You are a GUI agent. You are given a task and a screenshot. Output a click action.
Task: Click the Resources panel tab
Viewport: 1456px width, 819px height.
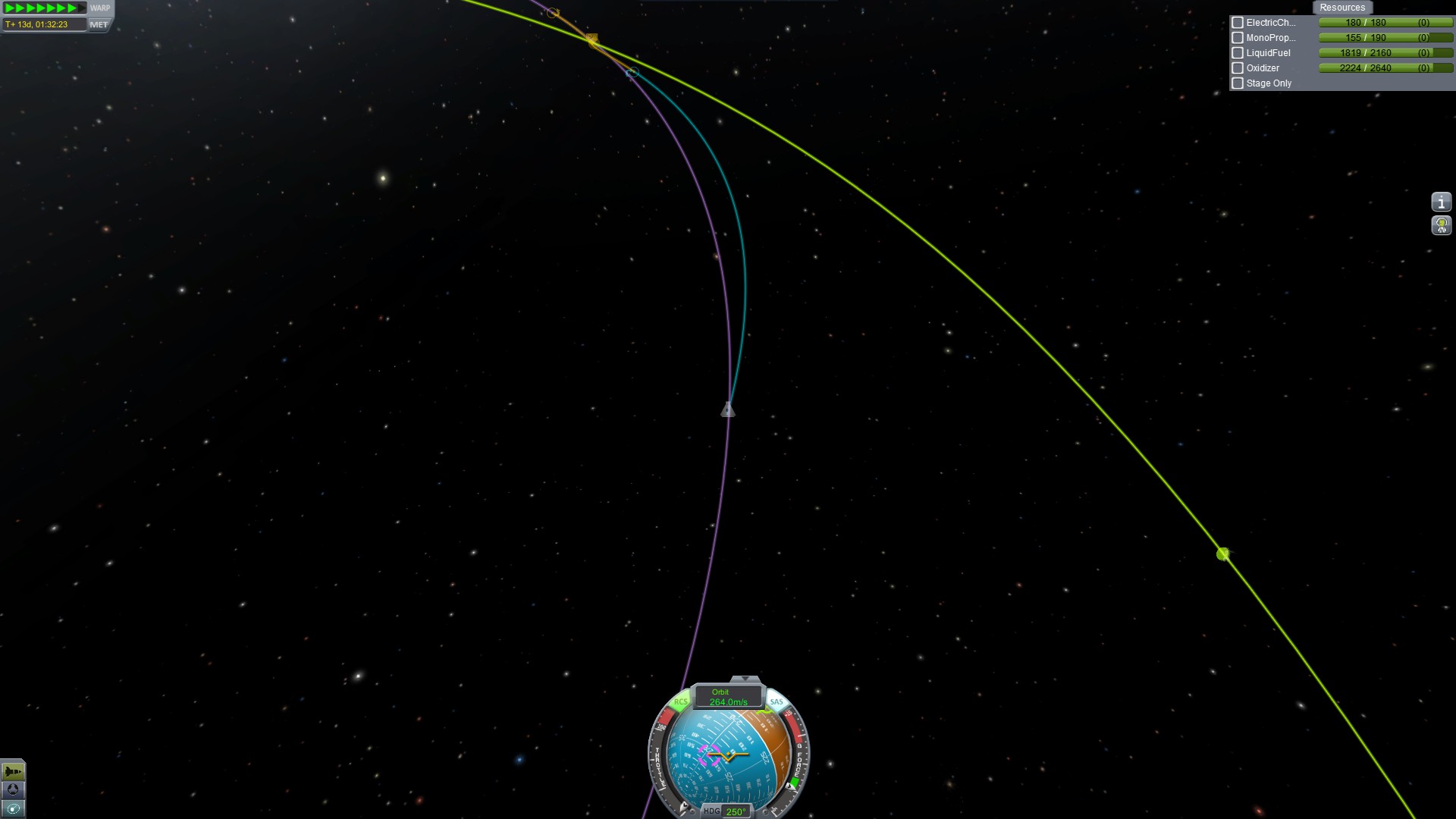(1341, 8)
